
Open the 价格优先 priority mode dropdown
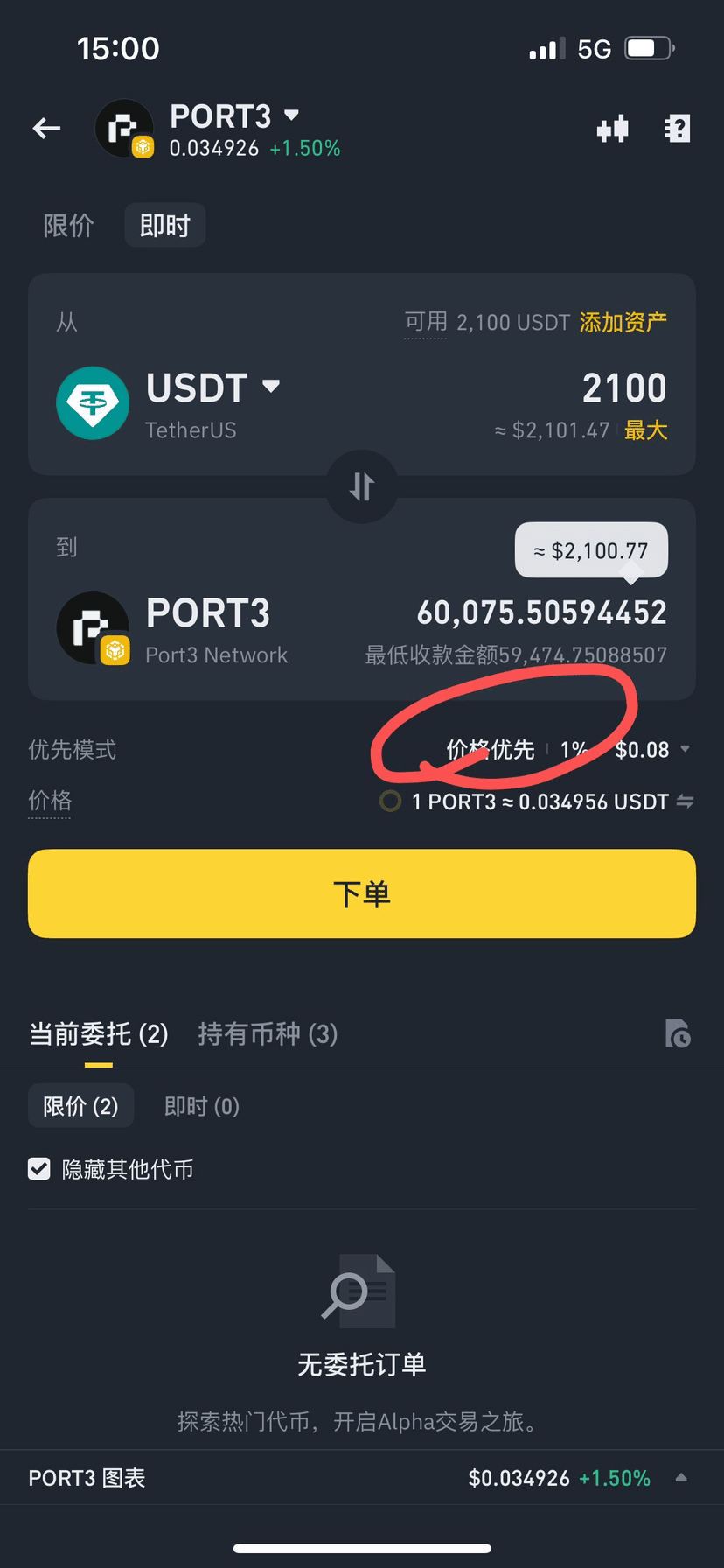point(685,749)
